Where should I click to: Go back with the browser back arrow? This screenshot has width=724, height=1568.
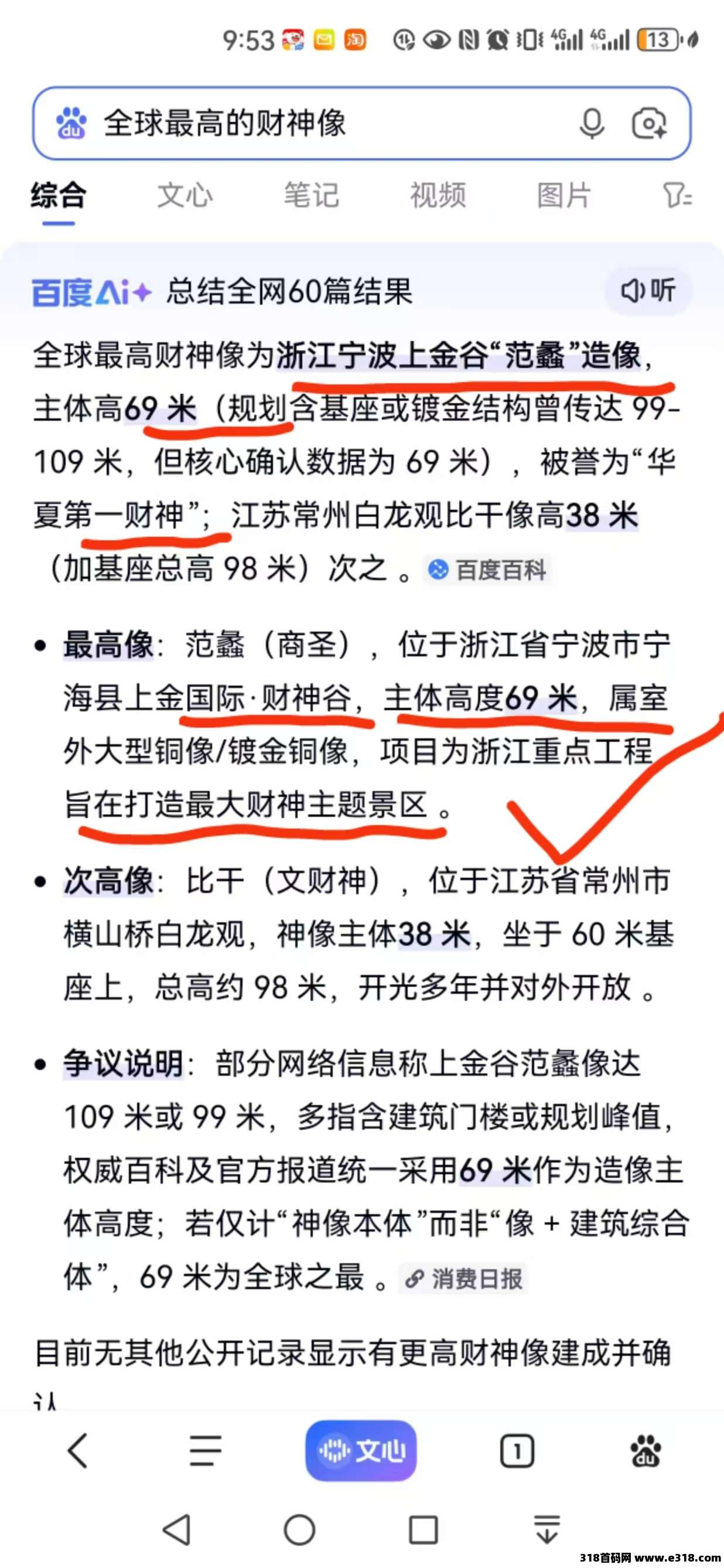(x=78, y=1451)
